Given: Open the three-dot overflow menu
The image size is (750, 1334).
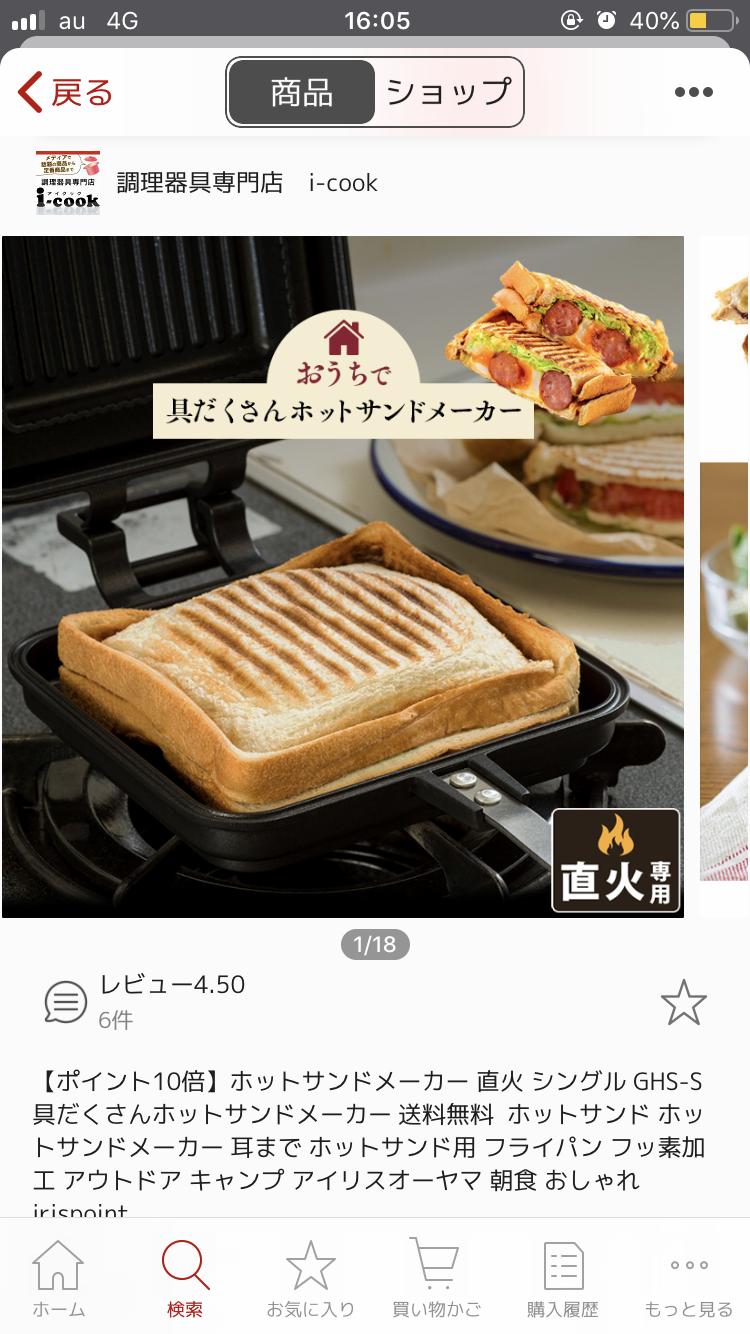Looking at the screenshot, I should 693,92.
